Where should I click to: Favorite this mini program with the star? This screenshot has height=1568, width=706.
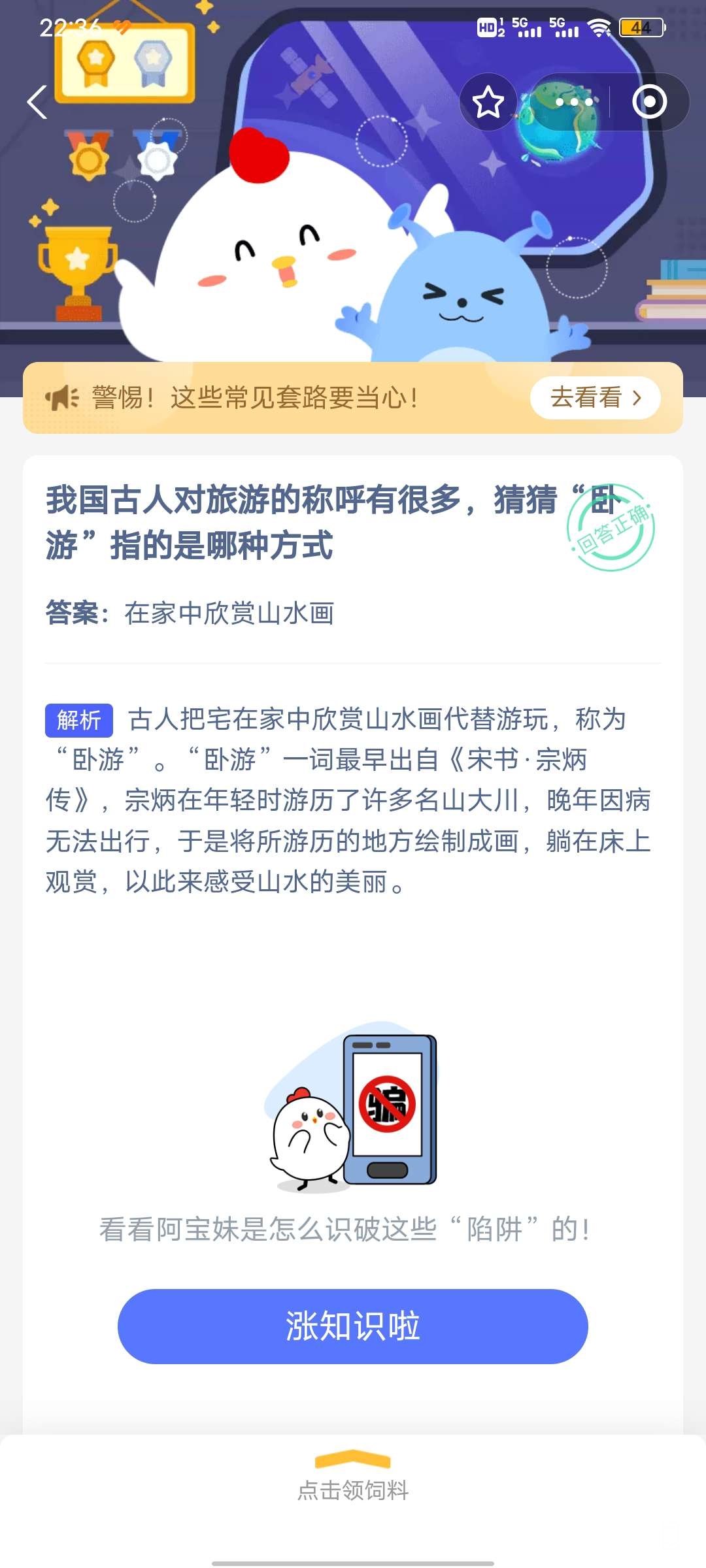click(x=488, y=103)
